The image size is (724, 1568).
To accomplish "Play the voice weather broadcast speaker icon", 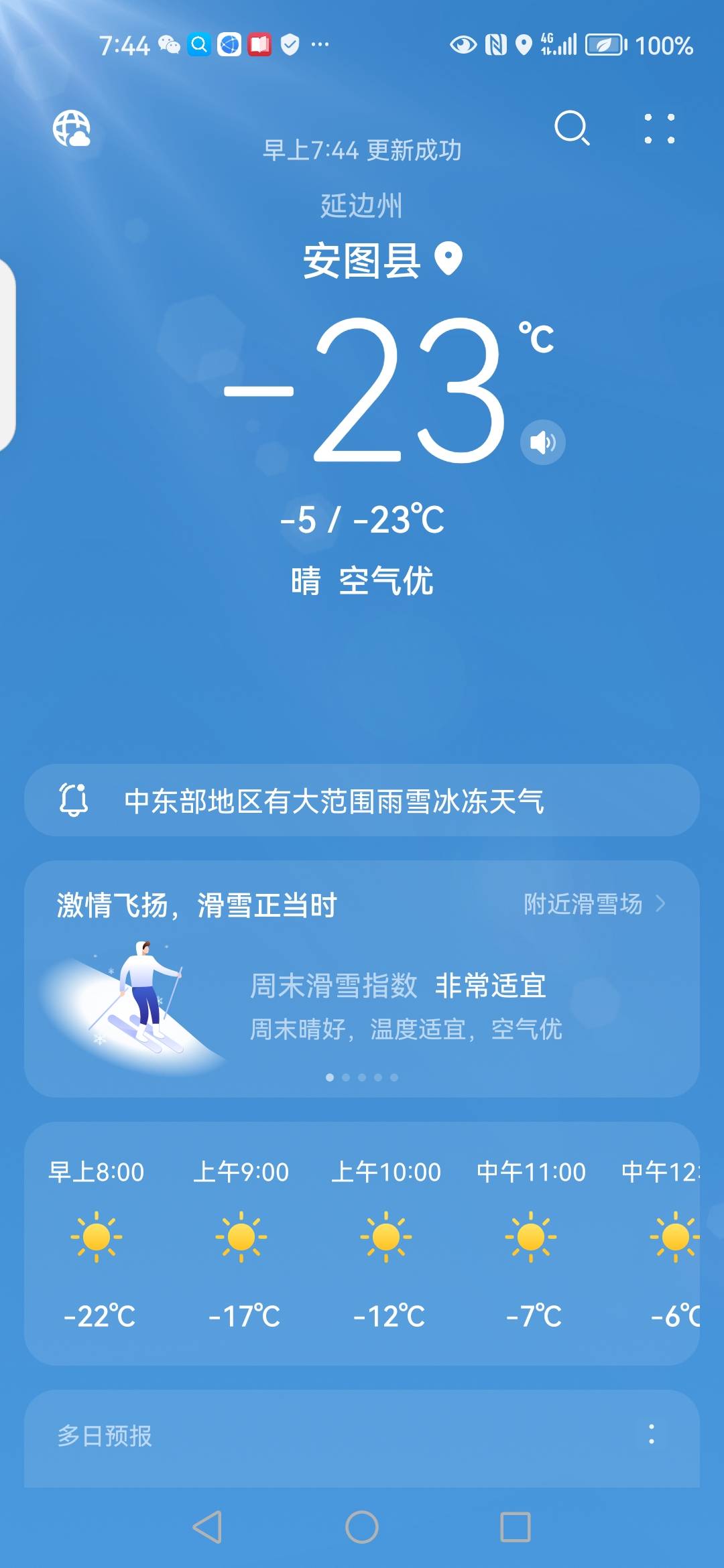I will point(543,442).
